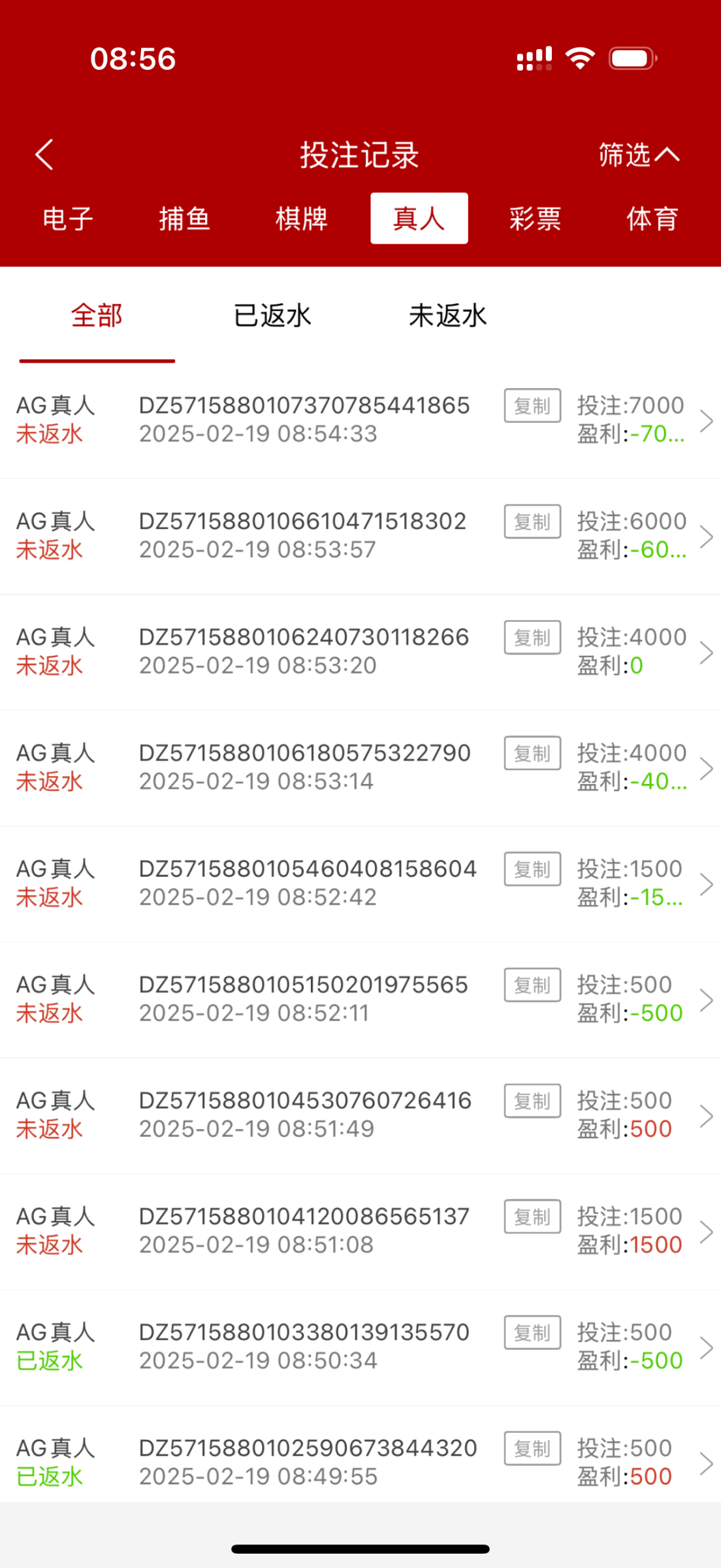Screen dimensions: 721x1568
Task: Expand the chevron for the 08:51:08 record
Action: [705, 1232]
